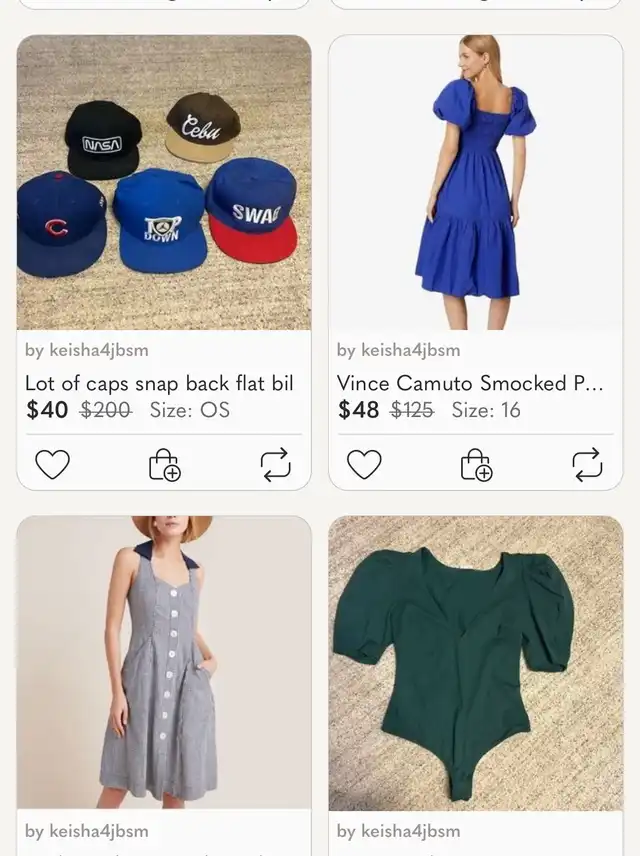Like the Lot of caps listing
Screen dimensions: 640x856
click(52, 465)
